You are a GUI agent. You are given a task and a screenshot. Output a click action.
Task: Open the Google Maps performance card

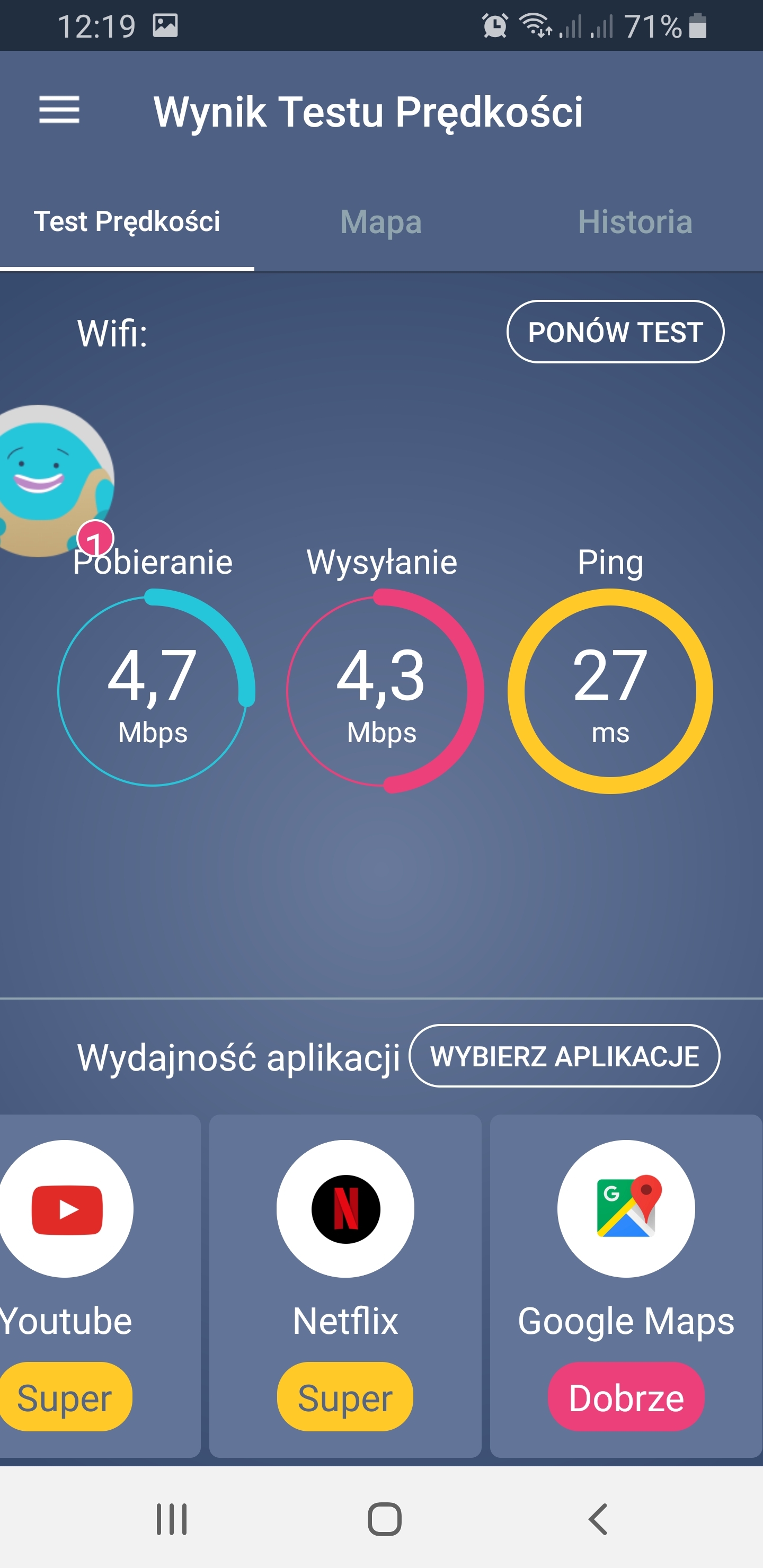point(626,1285)
